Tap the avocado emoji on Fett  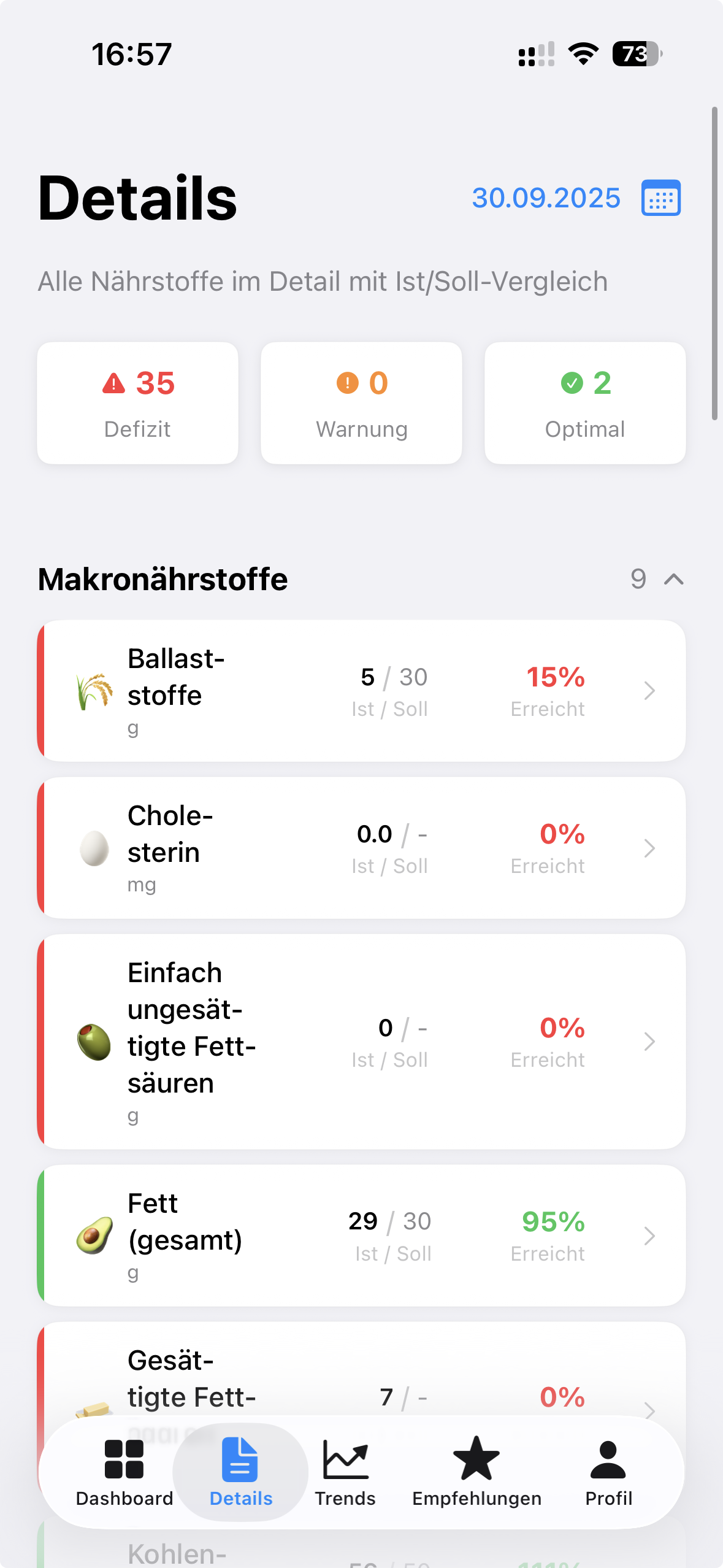tap(93, 1236)
